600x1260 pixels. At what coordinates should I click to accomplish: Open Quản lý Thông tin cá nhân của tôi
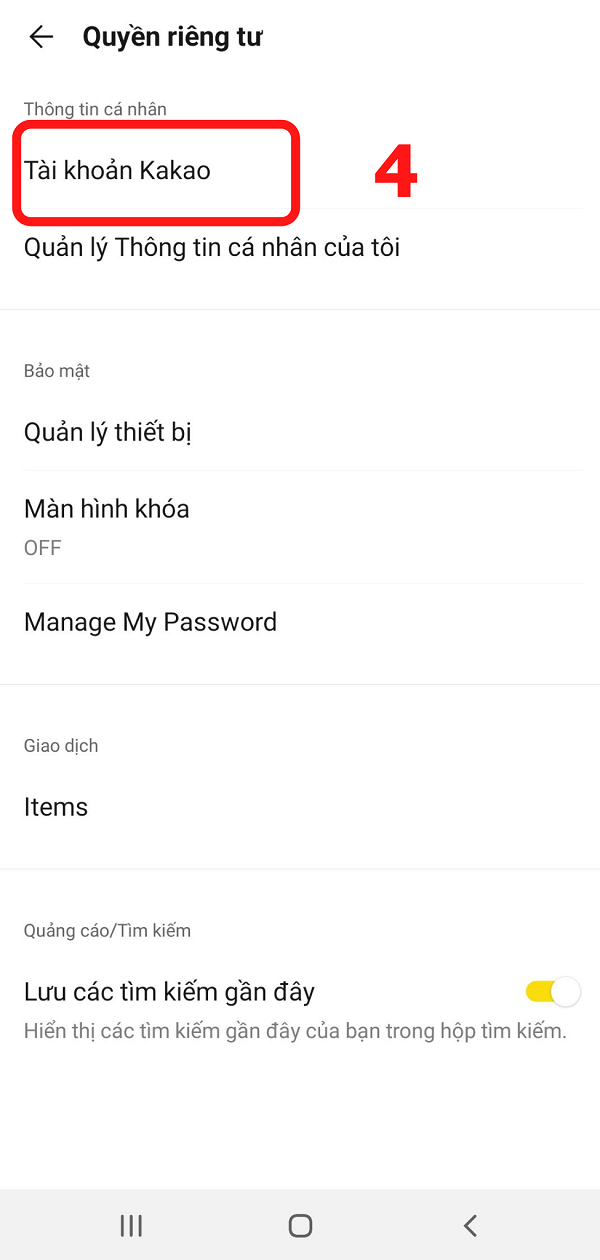pyautogui.click(x=212, y=247)
